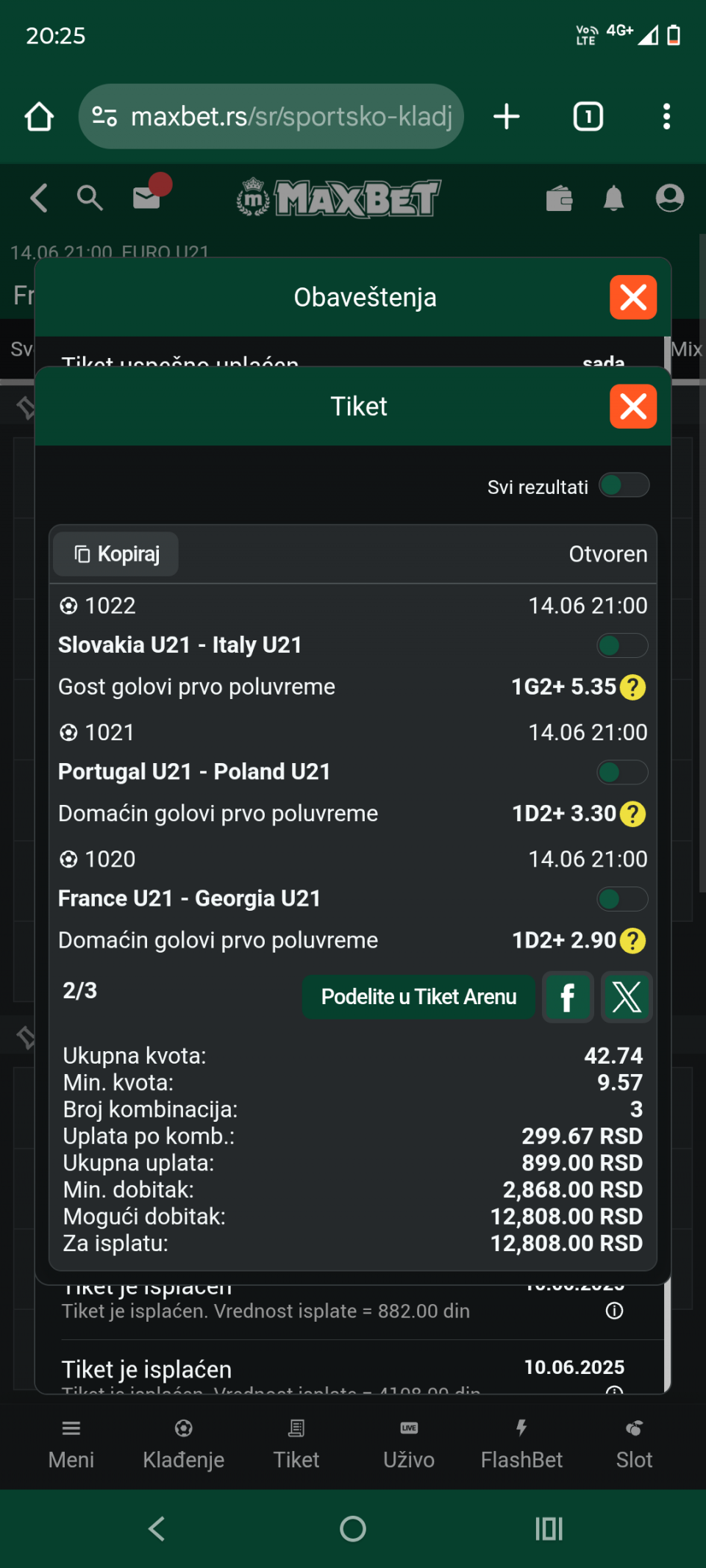
Task: Share ticket via Podelite u Tiket Arenu
Action: (418, 997)
